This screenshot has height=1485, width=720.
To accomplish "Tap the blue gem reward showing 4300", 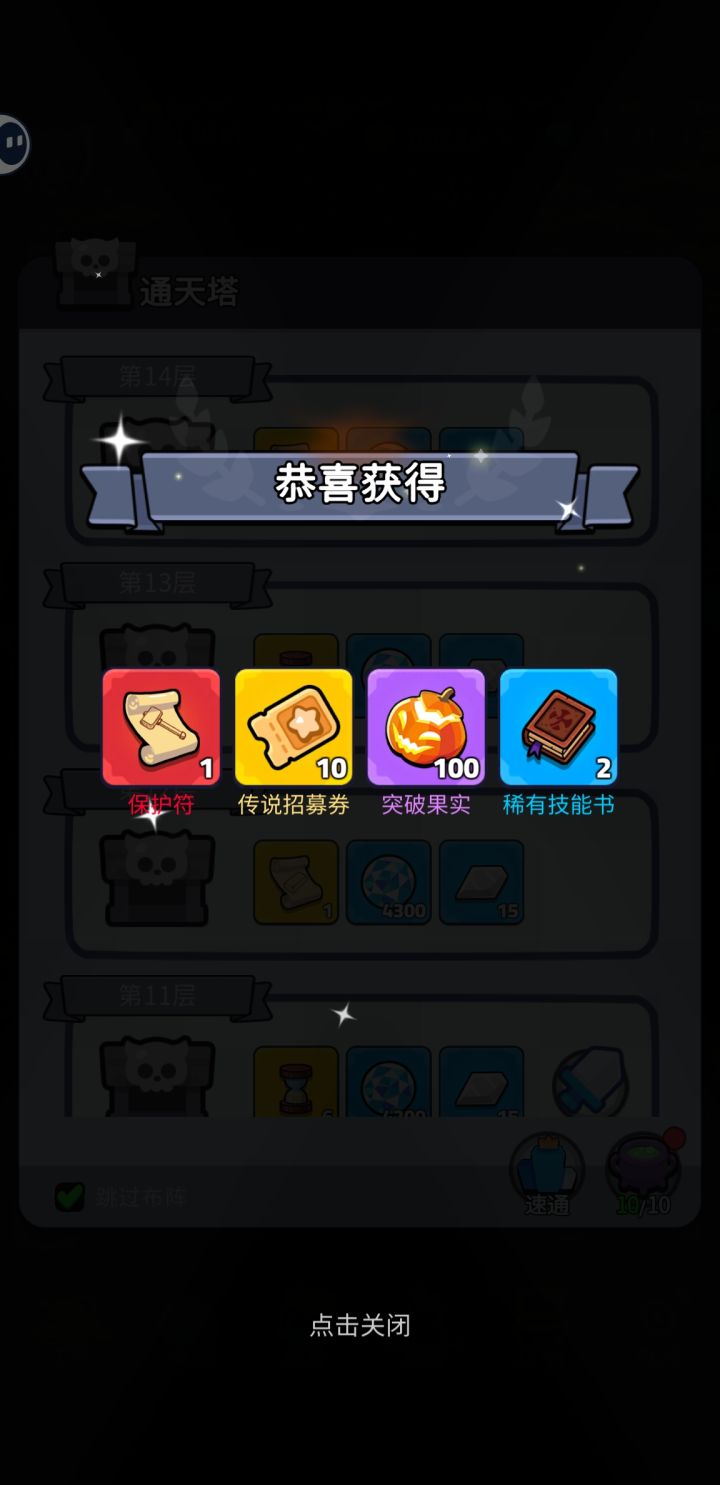I will point(388,883).
